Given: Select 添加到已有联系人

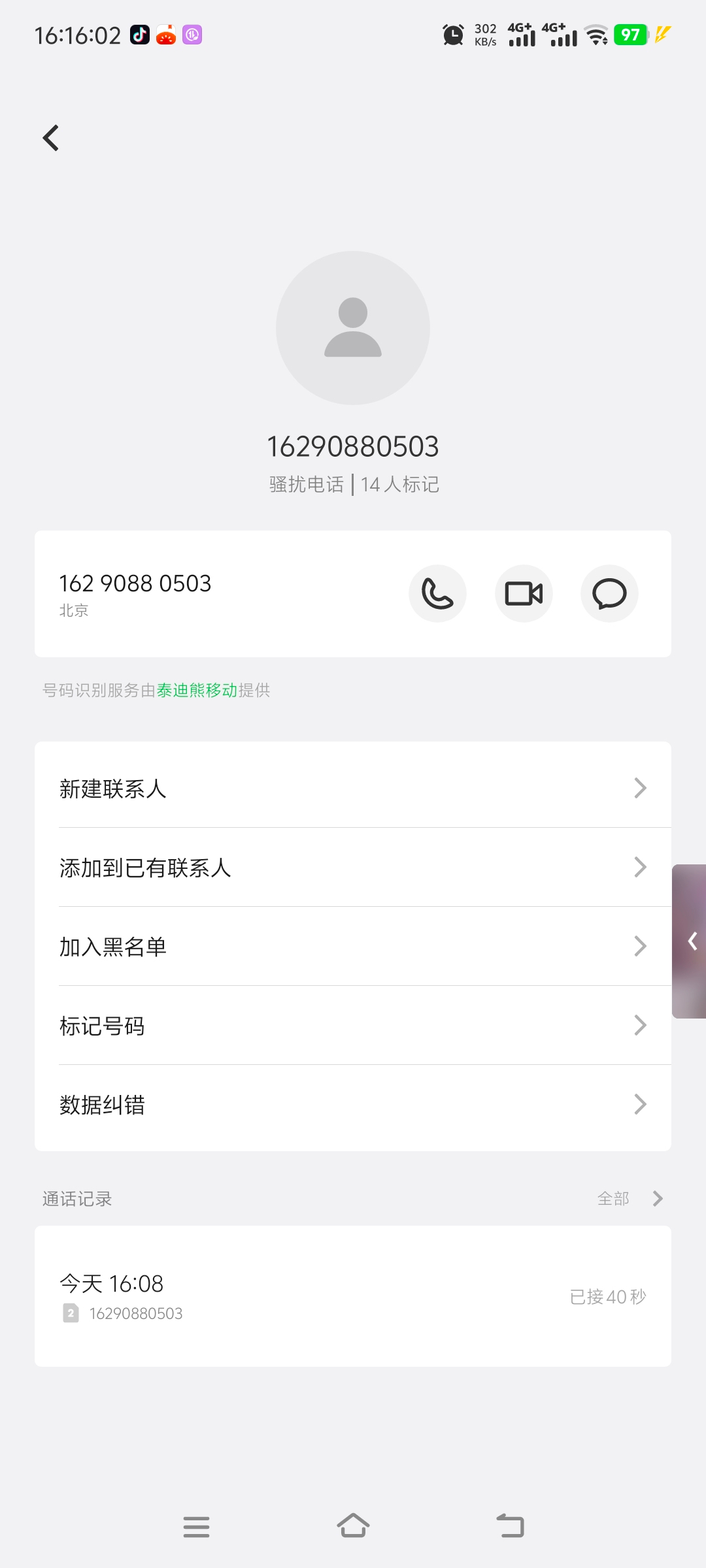Looking at the screenshot, I should (x=353, y=867).
